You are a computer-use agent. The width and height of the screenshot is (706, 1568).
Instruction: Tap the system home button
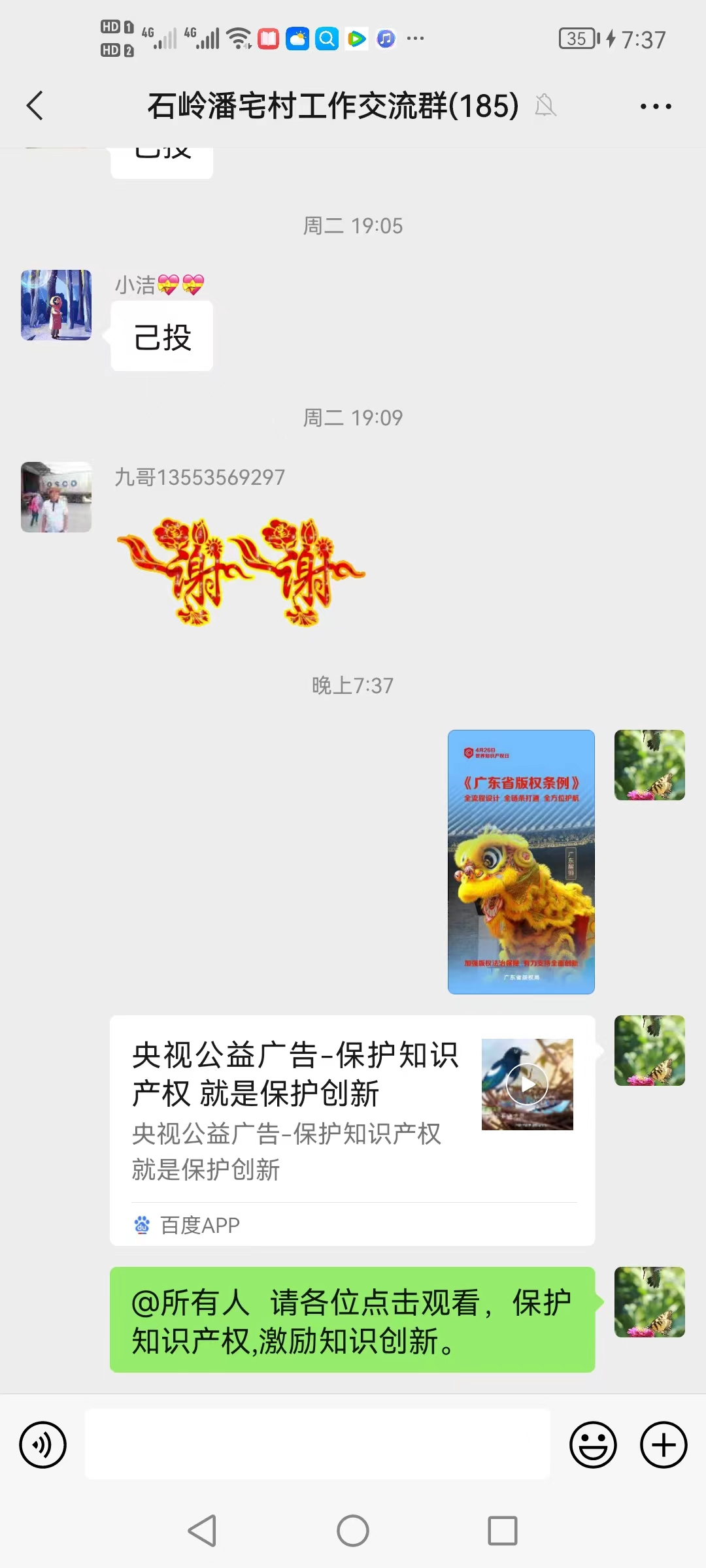pyautogui.click(x=353, y=1531)
